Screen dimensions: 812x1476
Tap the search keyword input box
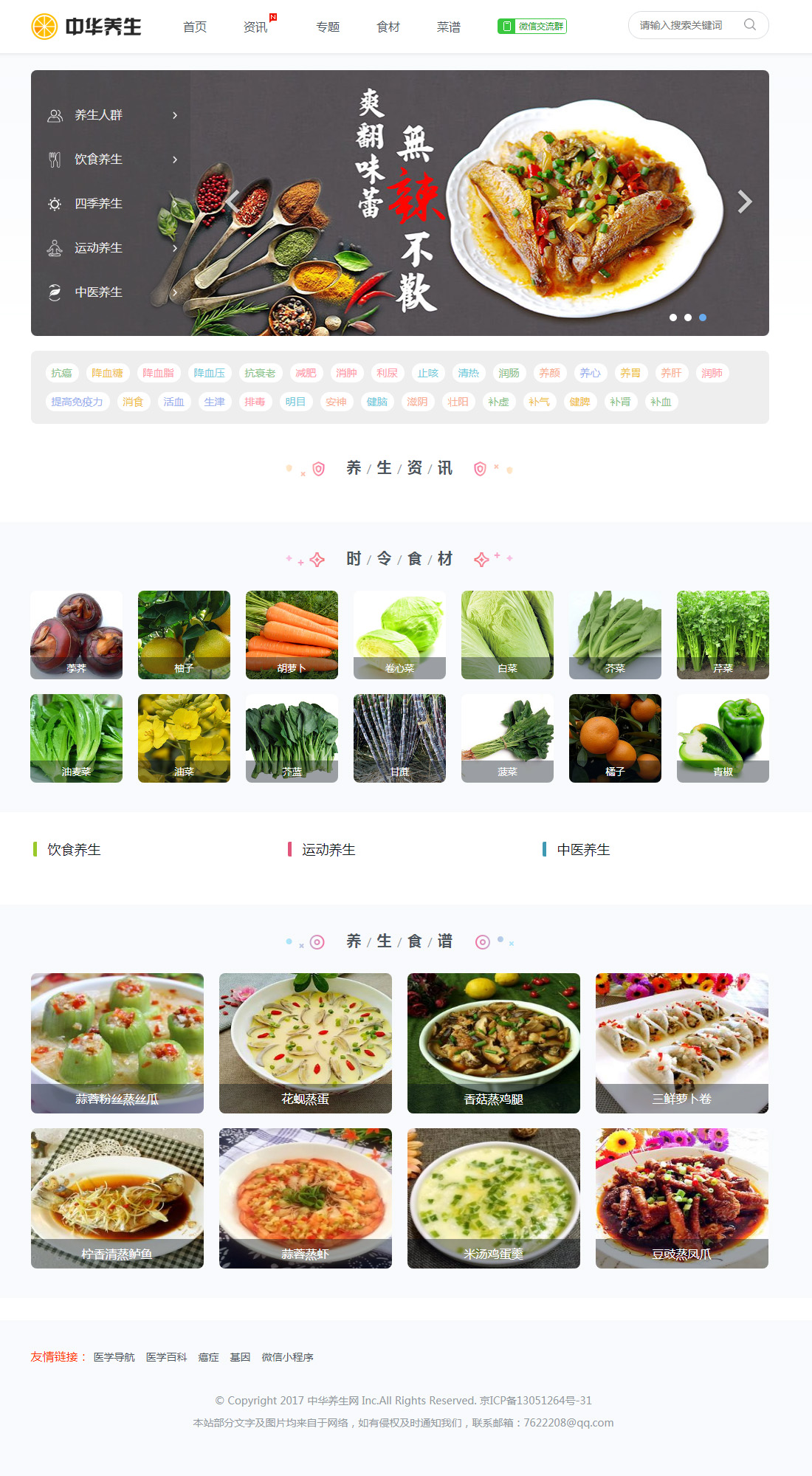pos(683,25)
